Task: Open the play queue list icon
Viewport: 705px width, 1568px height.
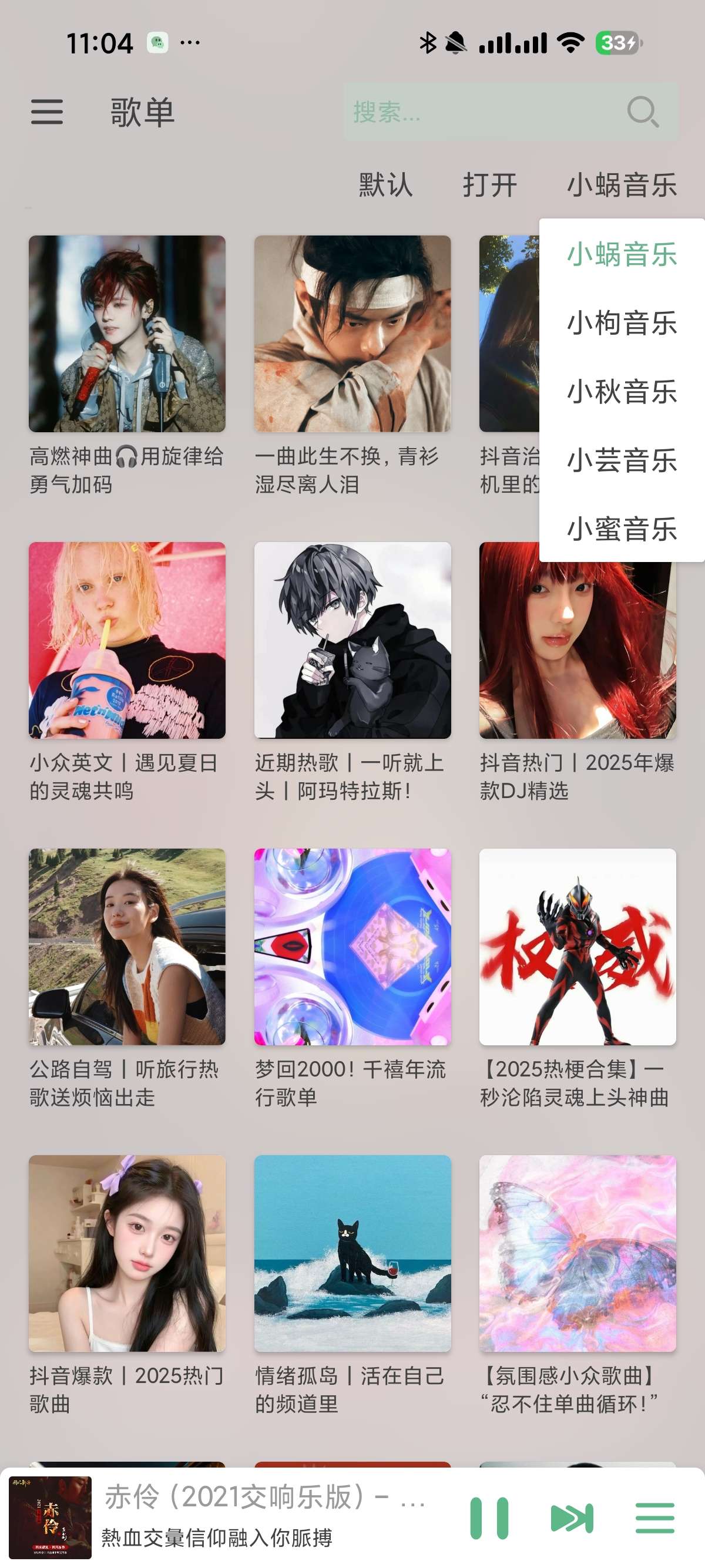Action: pos(654,1517)
